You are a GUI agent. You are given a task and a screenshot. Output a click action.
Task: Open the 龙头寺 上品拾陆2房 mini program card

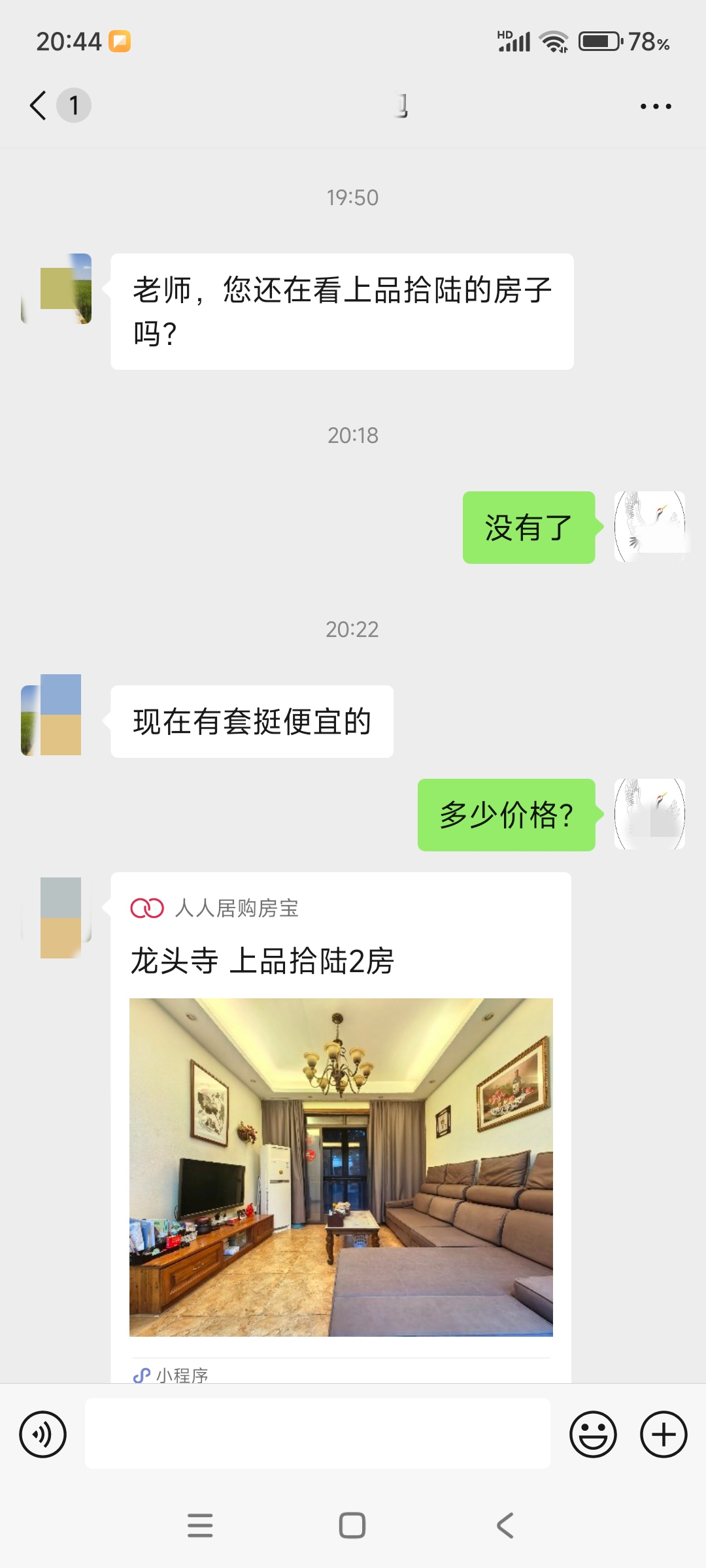[x=341, y=1150]
